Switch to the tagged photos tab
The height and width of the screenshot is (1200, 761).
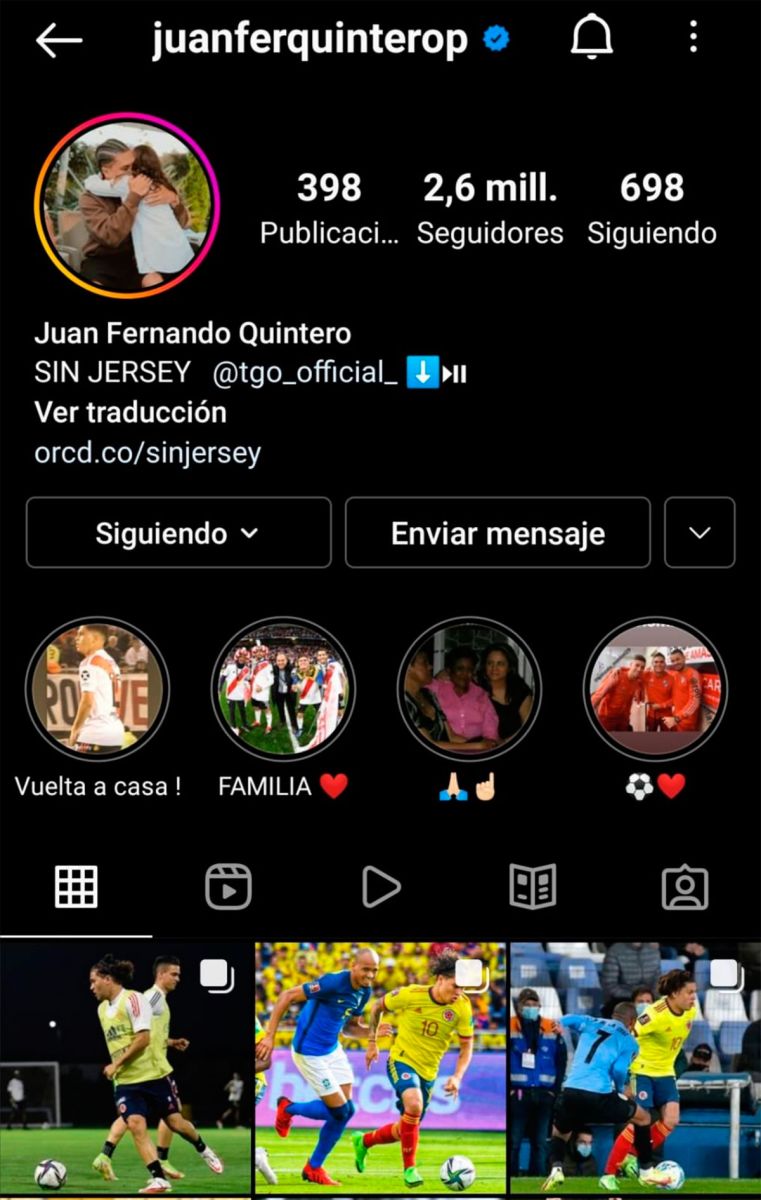click(x=685, y=887)
